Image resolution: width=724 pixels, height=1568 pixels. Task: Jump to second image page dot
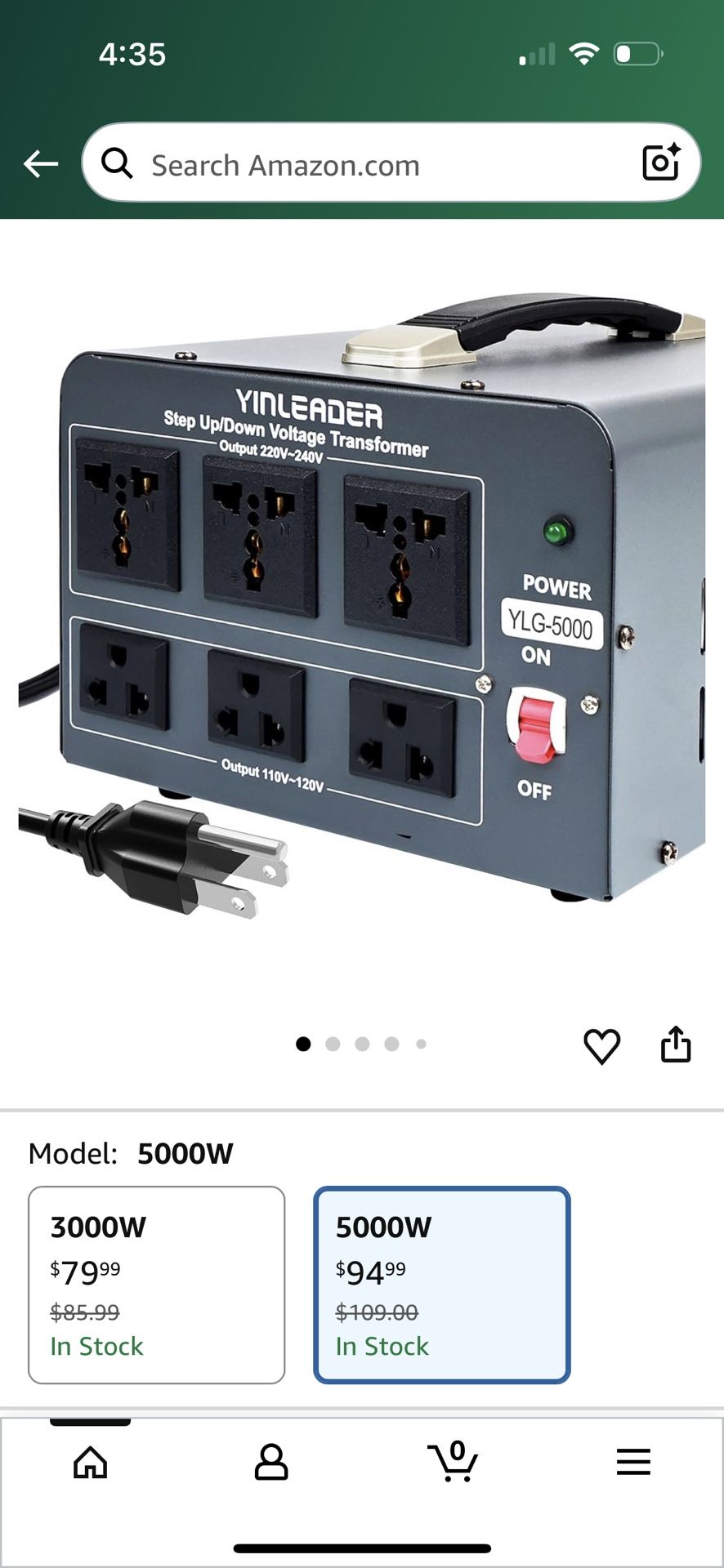(x=333, y=1044)
